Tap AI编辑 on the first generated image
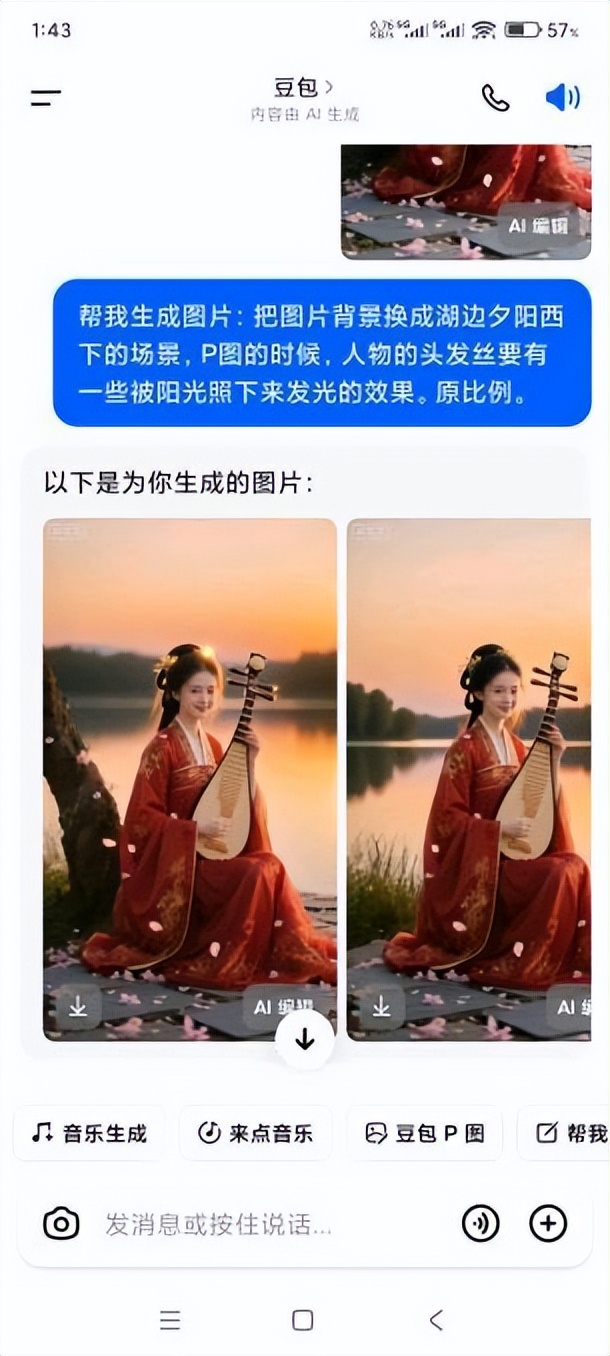Image resolution: width=610 pixels, height=1356 pixels. click(x=284, y=1005)
